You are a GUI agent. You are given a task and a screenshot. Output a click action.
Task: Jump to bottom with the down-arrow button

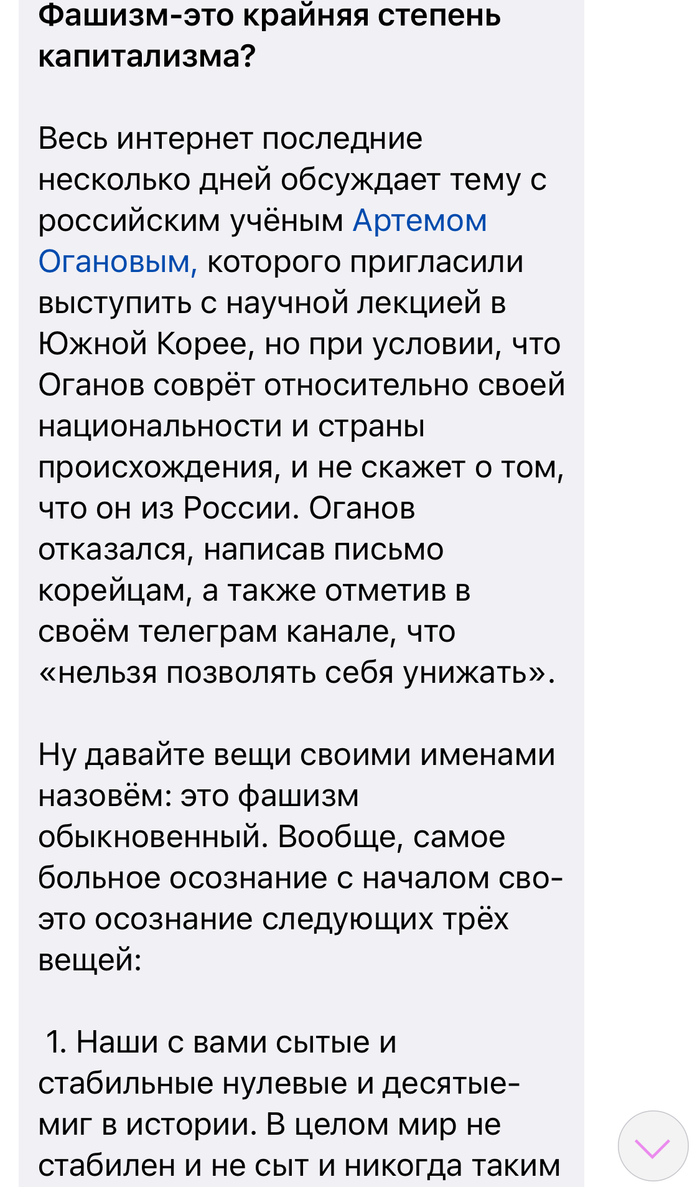[x=653, y=1148]
